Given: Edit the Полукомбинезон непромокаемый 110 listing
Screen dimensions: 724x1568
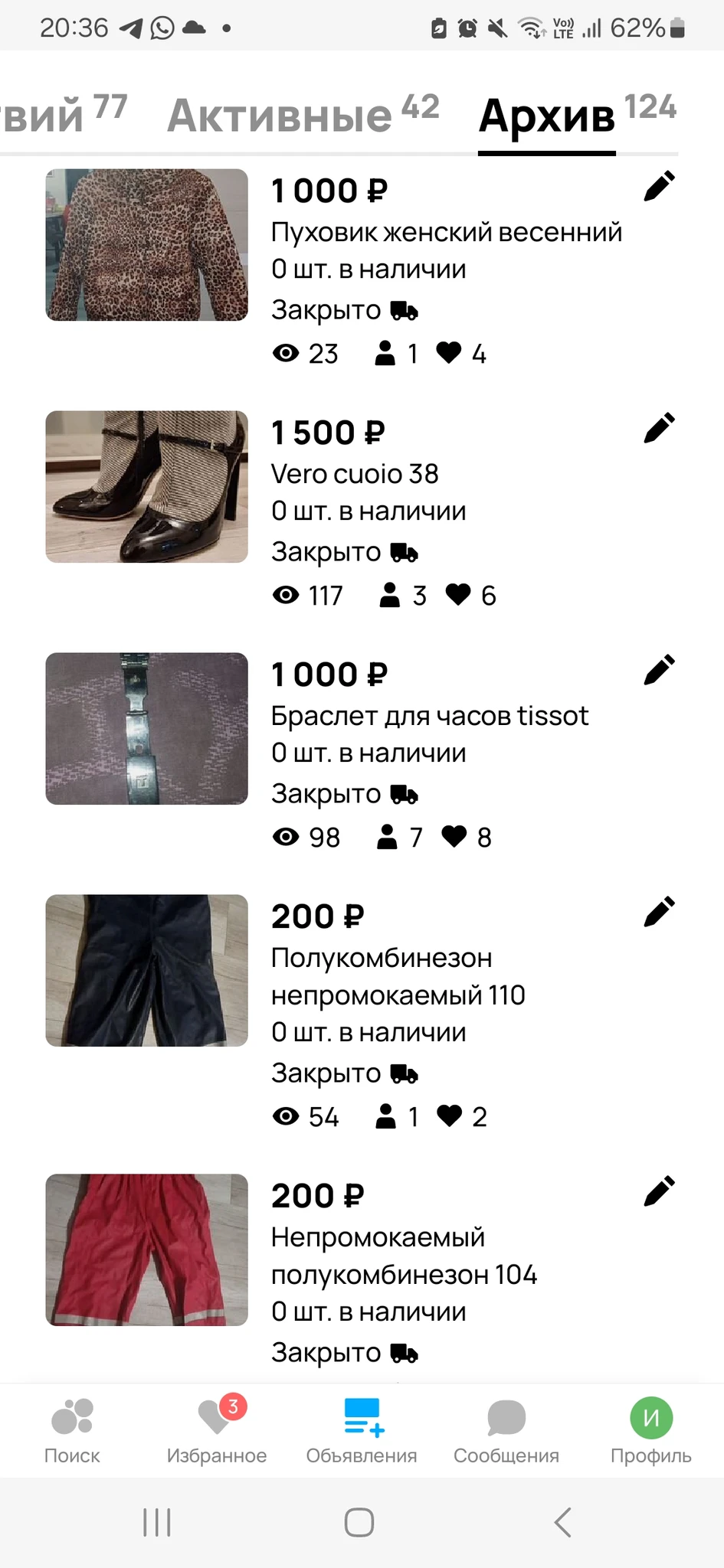Looking at the screenshot, I should click(x=659, y=912).
